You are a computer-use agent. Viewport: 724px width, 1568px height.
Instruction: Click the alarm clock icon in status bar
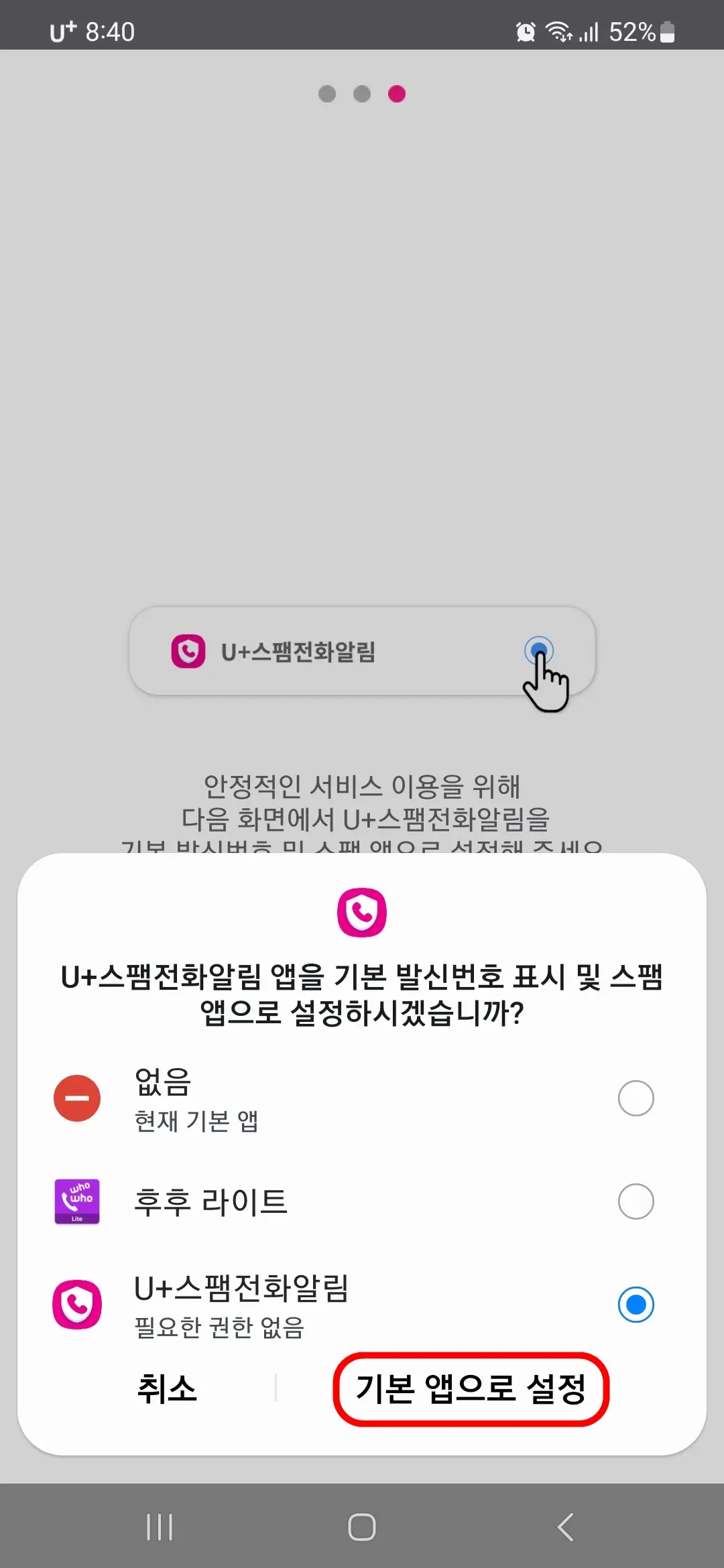pos(525,31)
